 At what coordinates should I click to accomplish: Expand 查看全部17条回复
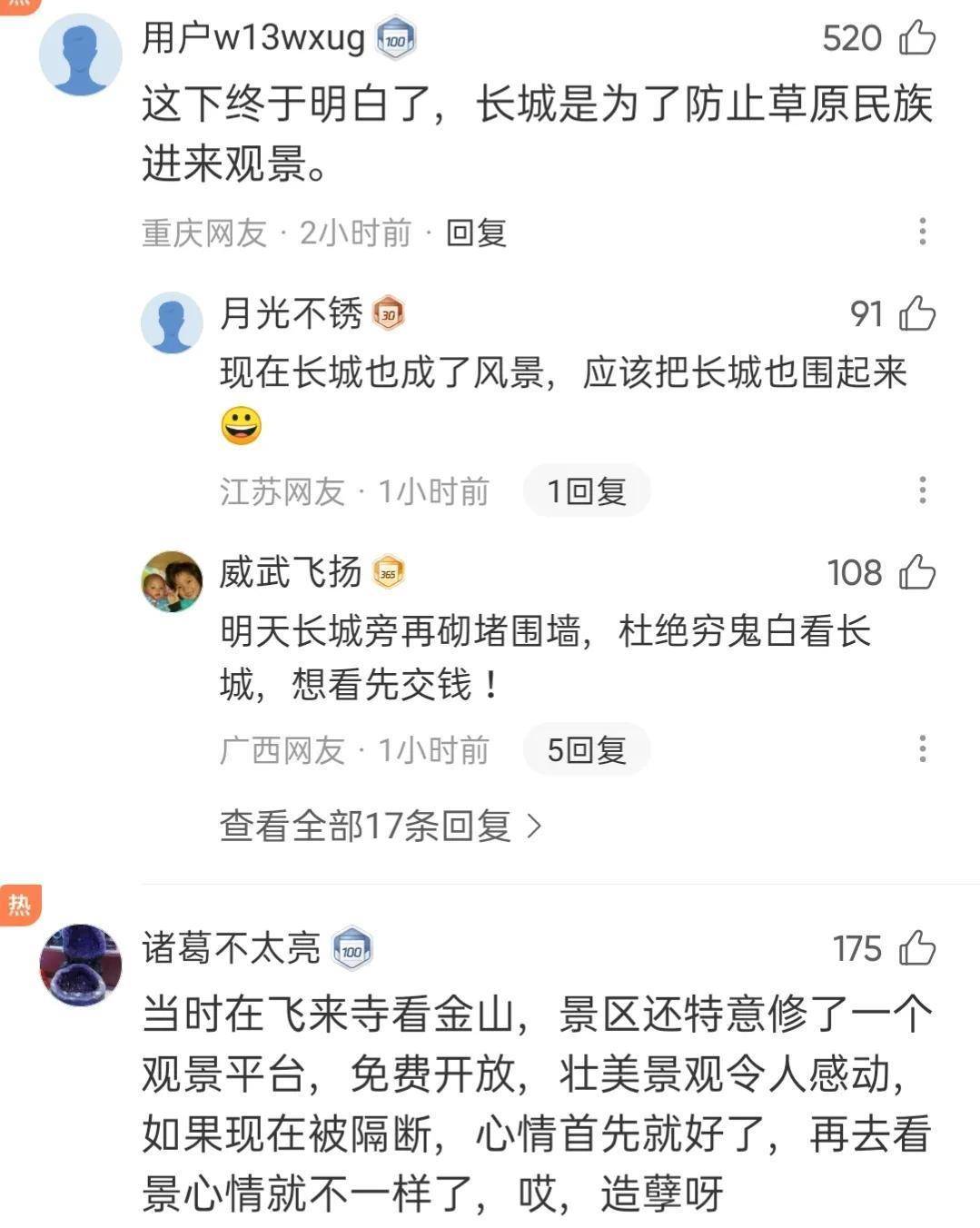(x=380, y=826)
